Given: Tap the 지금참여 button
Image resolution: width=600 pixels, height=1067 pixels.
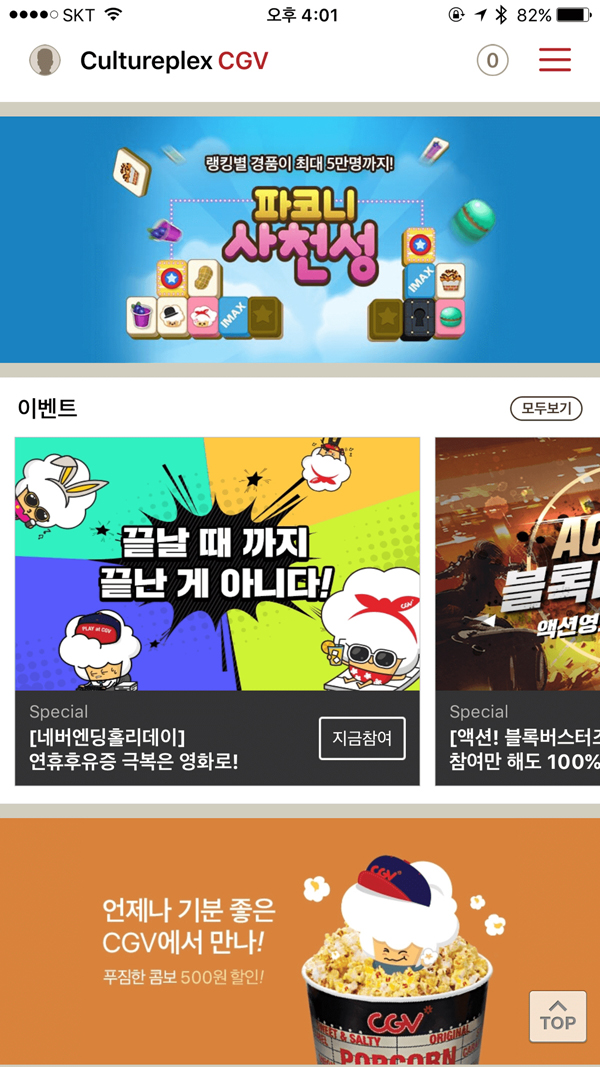Looking at the screenshot, I should (362, 739).
